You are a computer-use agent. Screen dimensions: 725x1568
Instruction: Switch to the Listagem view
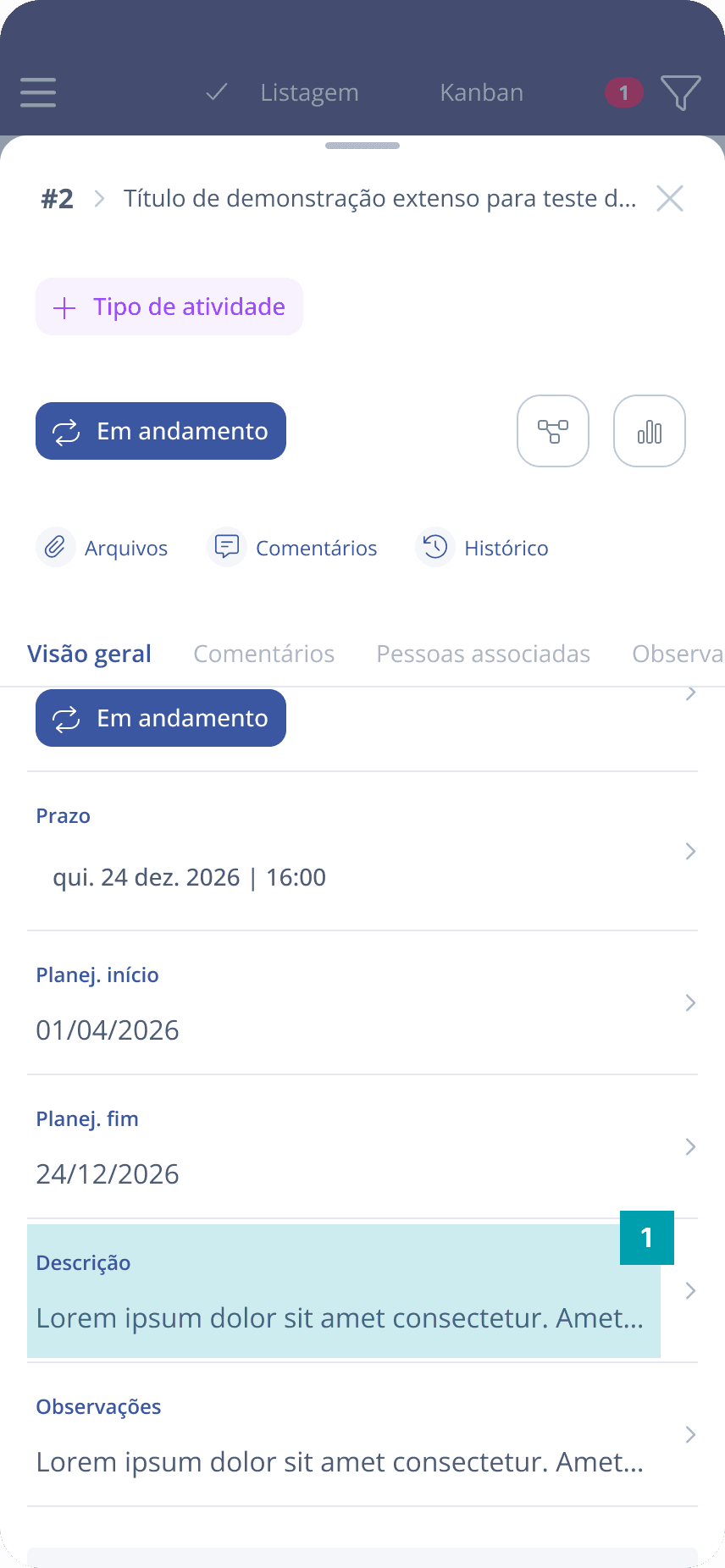point(309,93)
